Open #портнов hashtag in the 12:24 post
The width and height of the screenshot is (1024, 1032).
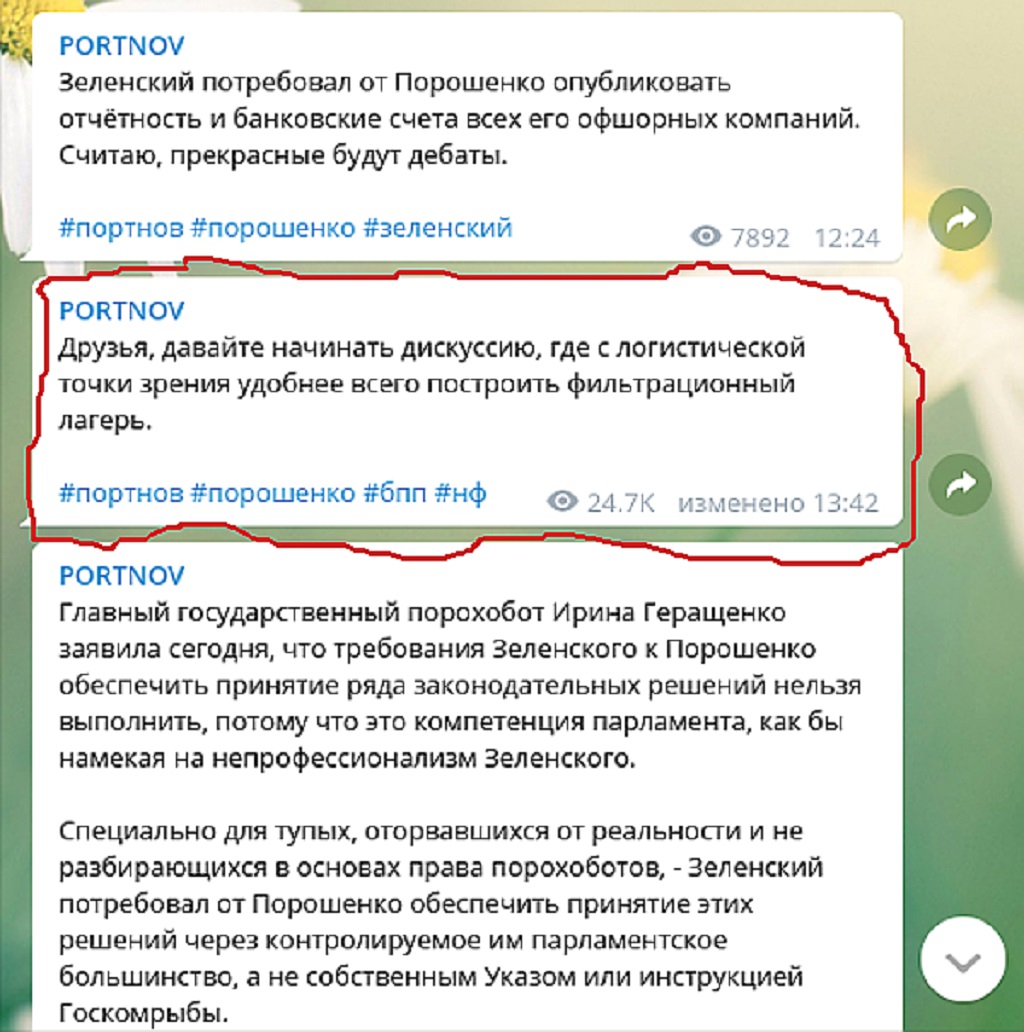click(121, 228)
